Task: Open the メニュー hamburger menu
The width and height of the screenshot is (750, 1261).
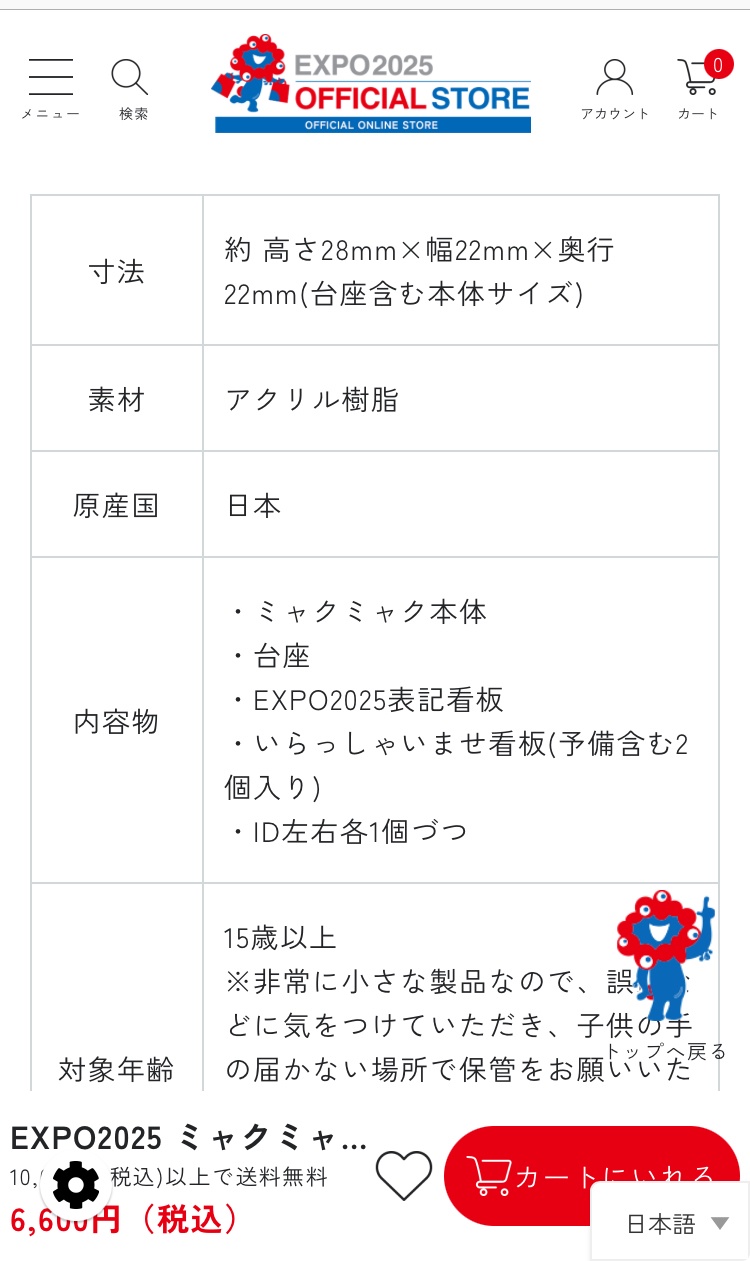Action: point(50,88)
